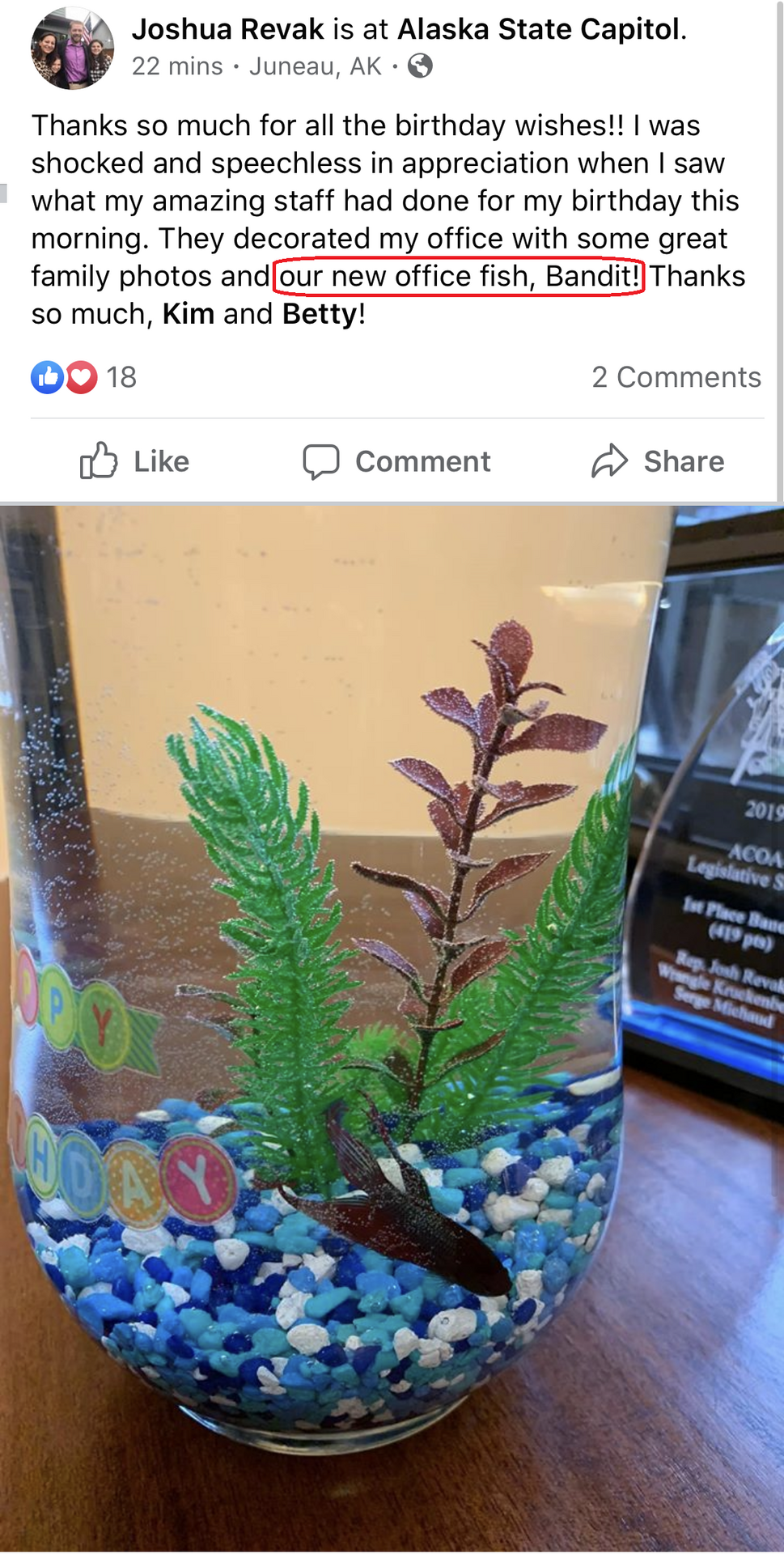Open tagged profile Betty
Viewport: 784px width, 1554px height.
[320, 314]
